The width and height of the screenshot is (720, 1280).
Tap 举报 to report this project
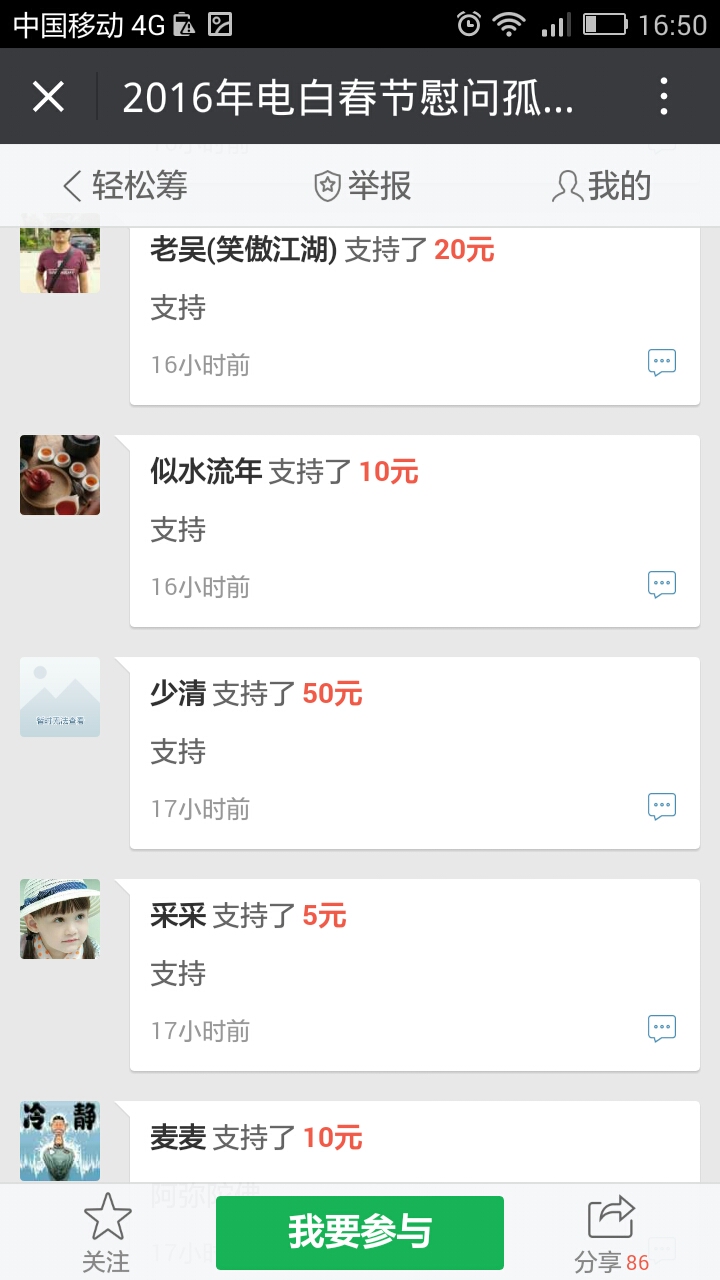pos(362,186)
